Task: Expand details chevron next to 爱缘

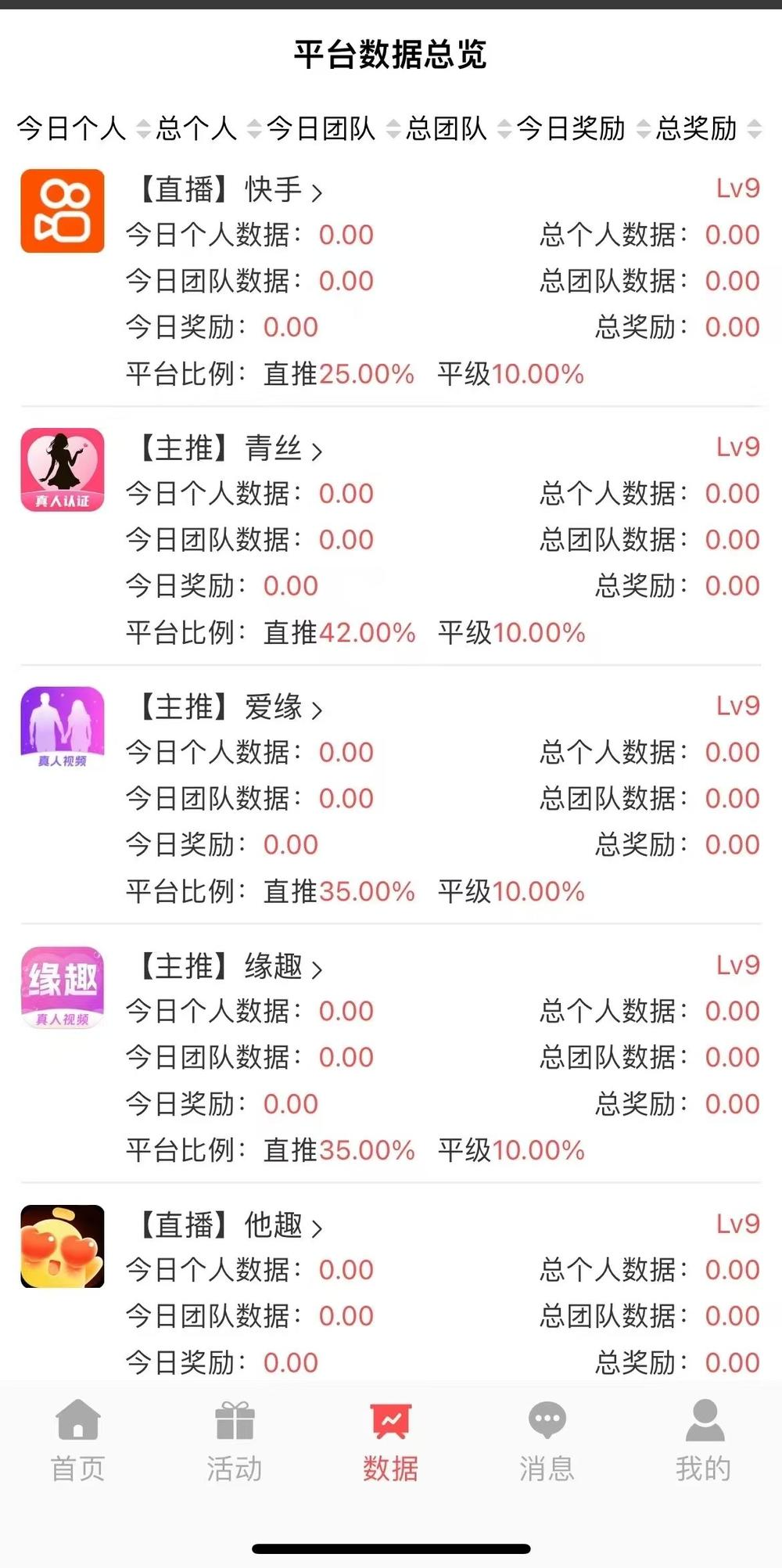Action: coord(317,710)
